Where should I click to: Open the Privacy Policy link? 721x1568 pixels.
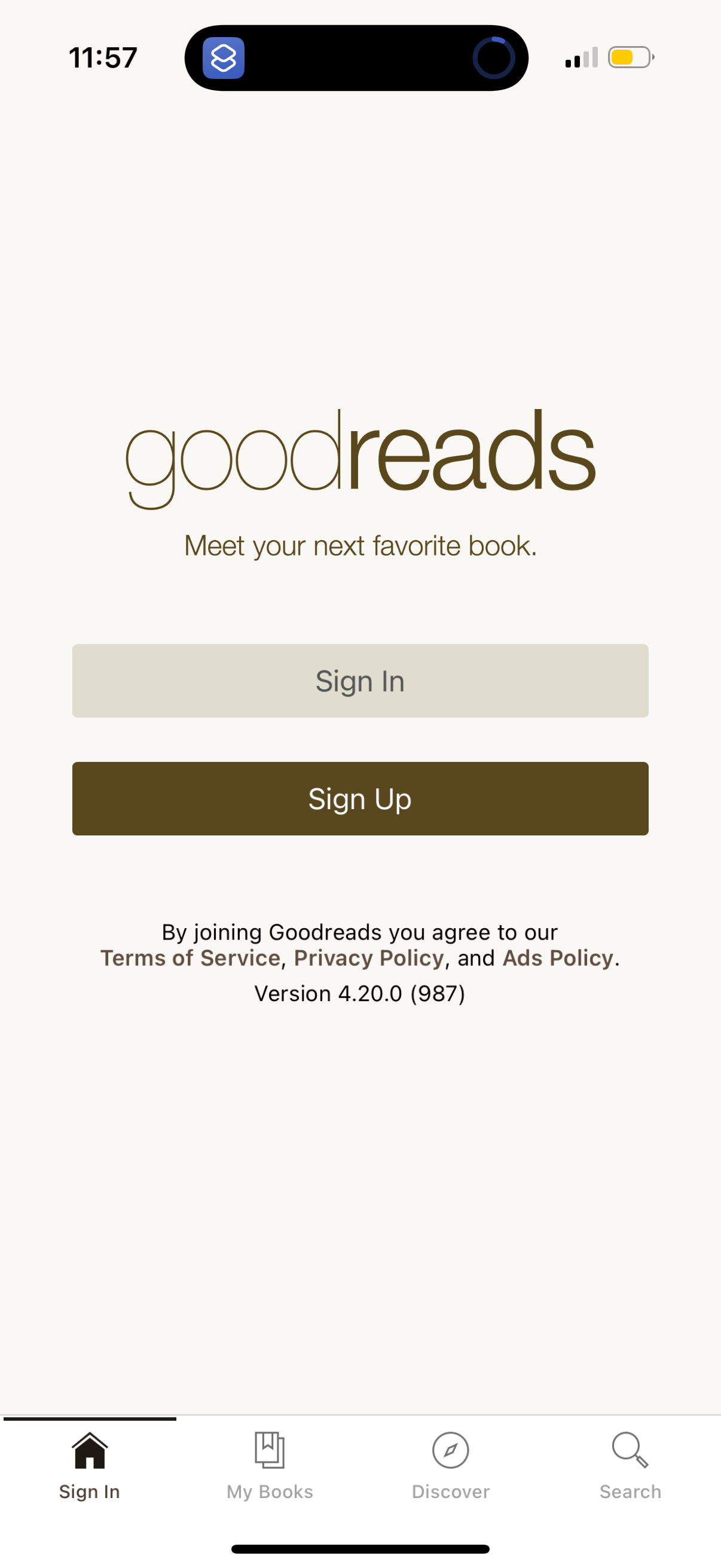point(369,957)
